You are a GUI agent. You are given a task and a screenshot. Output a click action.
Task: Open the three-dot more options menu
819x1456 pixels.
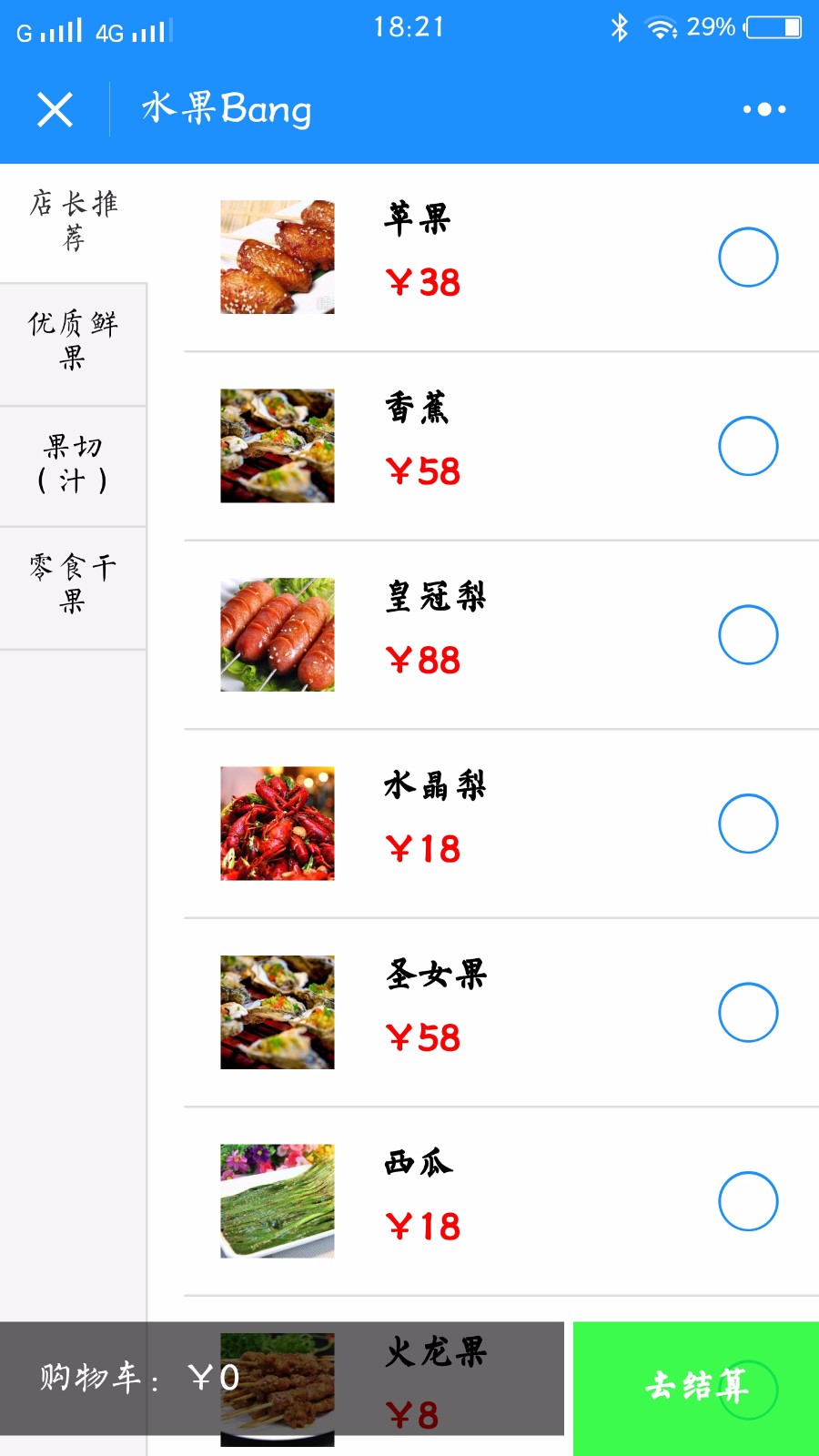763,109
